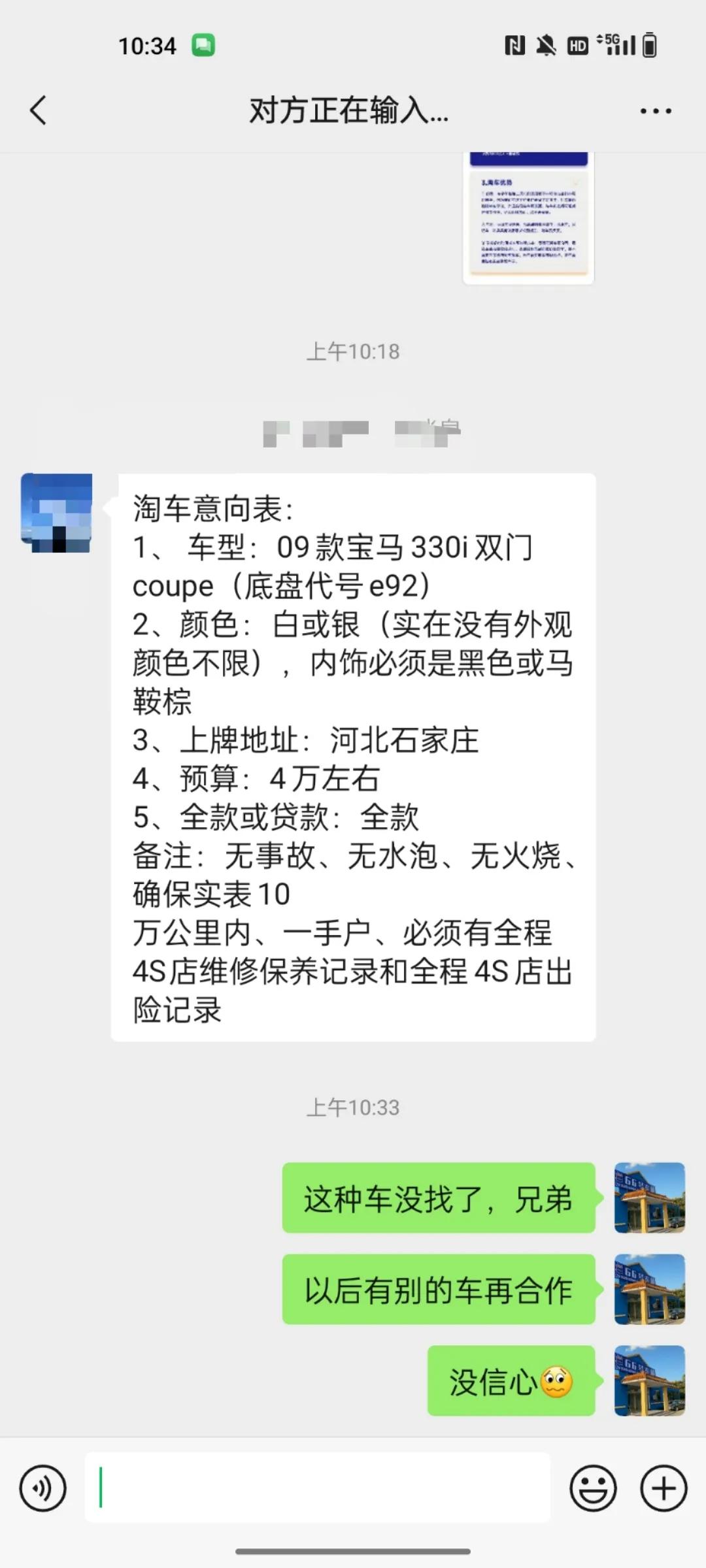Screen dimensions: 706x1568
Task: Tap the '以后有别的车再合作' message
Action: click(438, 1289)
